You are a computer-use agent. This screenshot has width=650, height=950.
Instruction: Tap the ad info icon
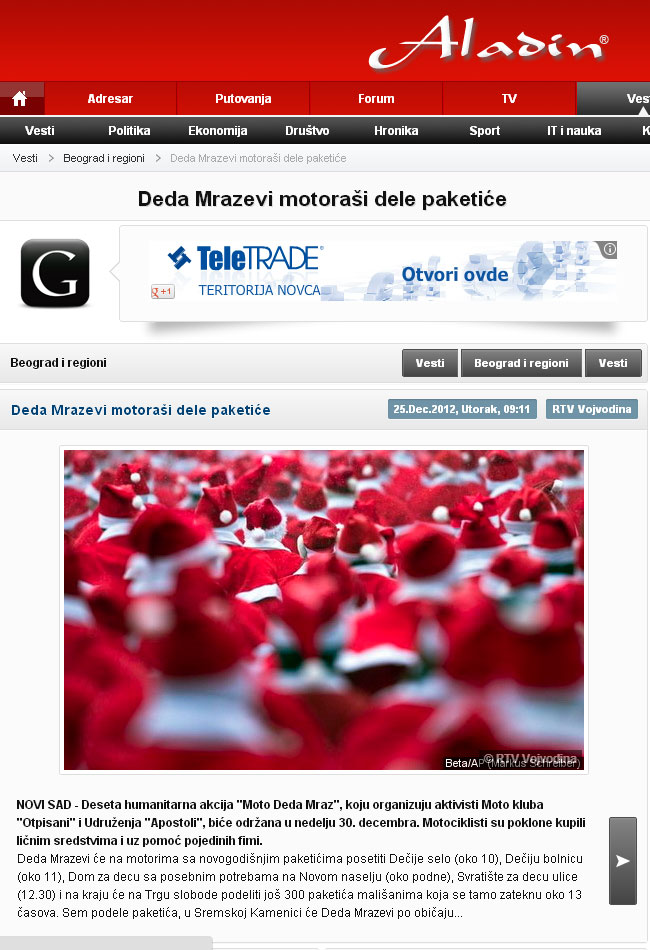[610, 250]
